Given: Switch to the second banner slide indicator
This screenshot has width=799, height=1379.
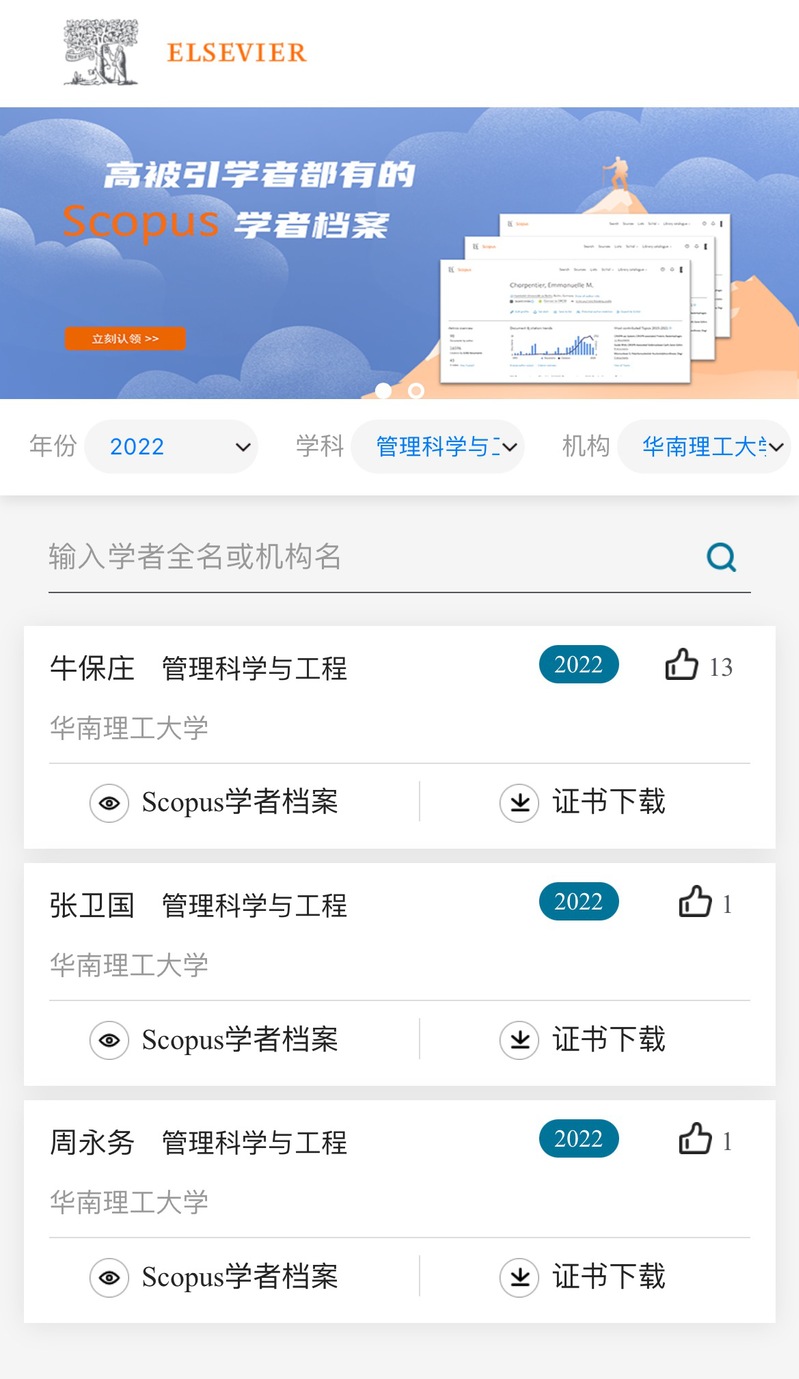Looking at the screenshot, I should point(416,391).
